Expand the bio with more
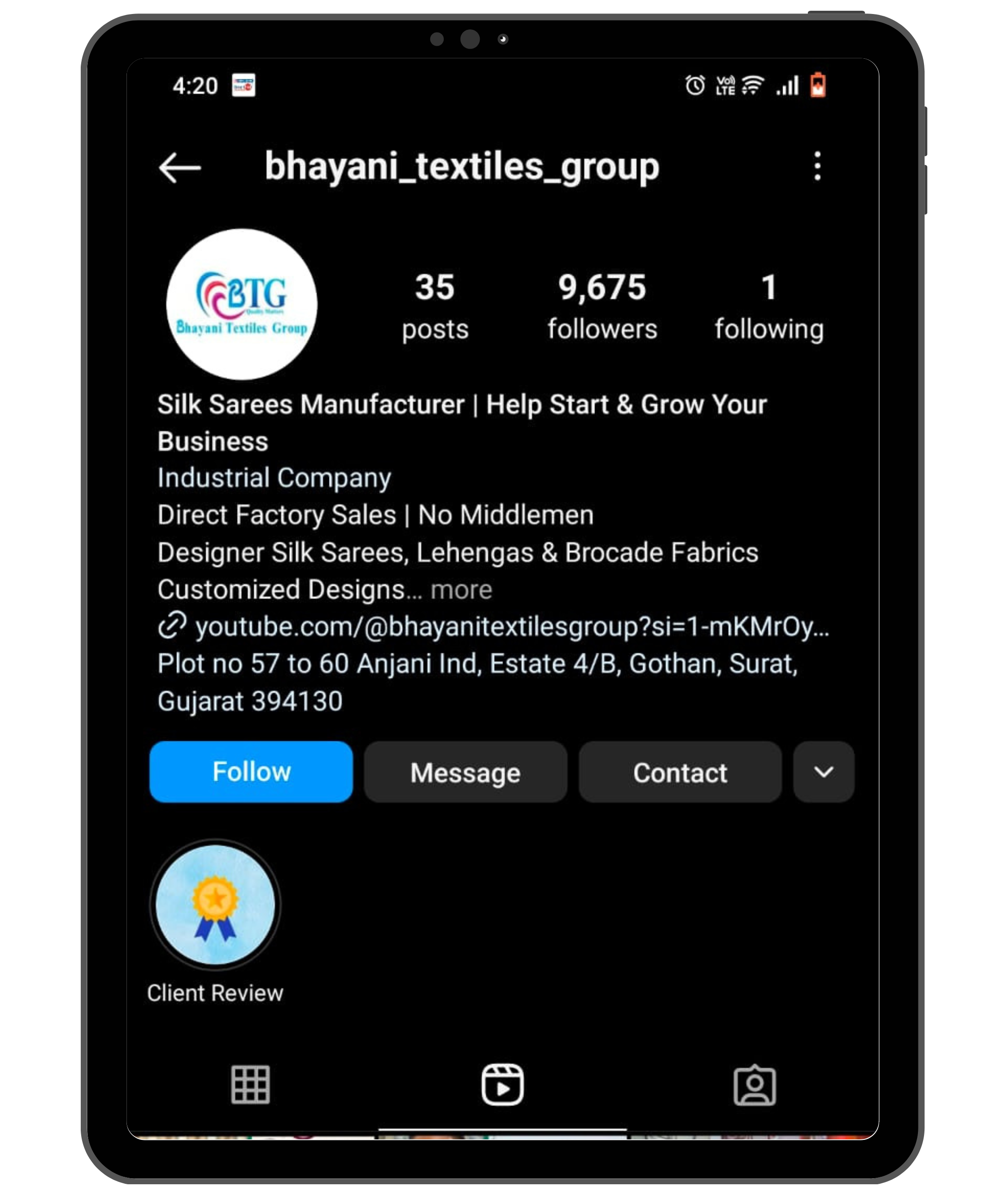This screenshot has height=1195, width=1008. tap(461, 590)
